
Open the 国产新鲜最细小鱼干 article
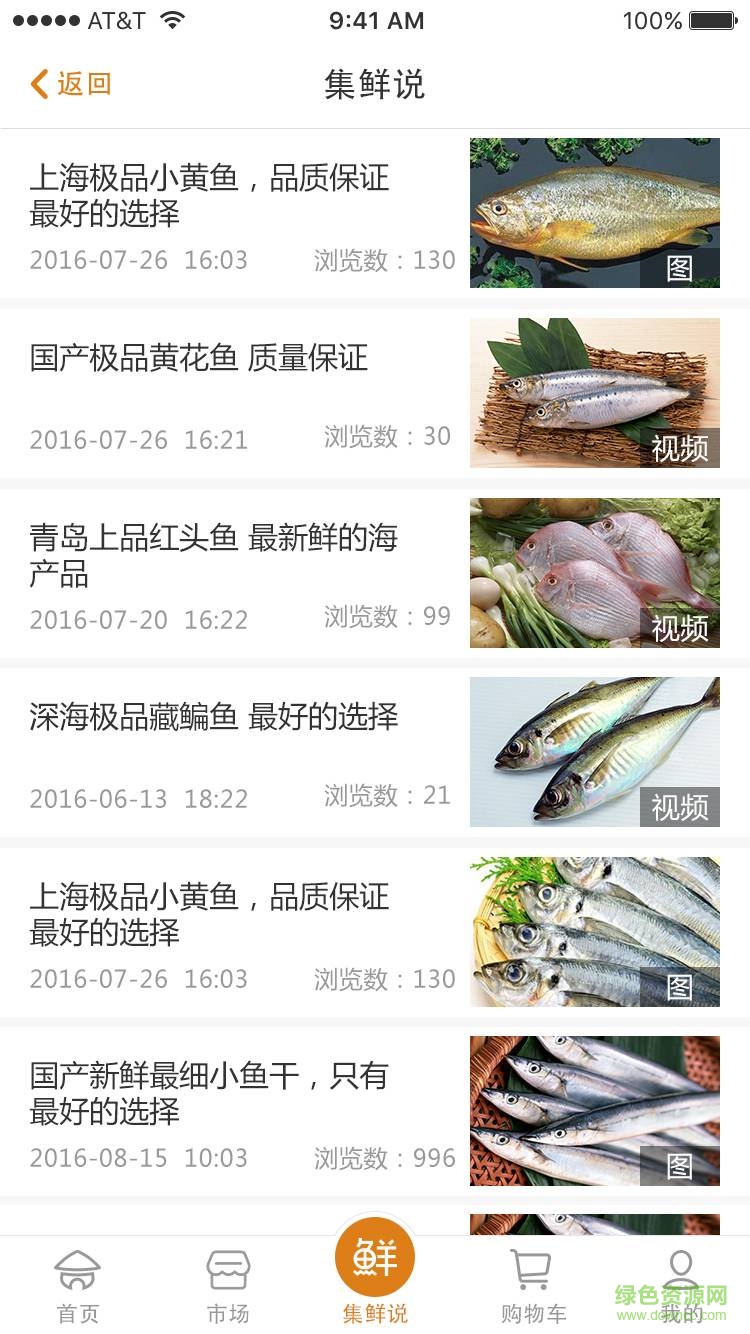pos(209,1093)
